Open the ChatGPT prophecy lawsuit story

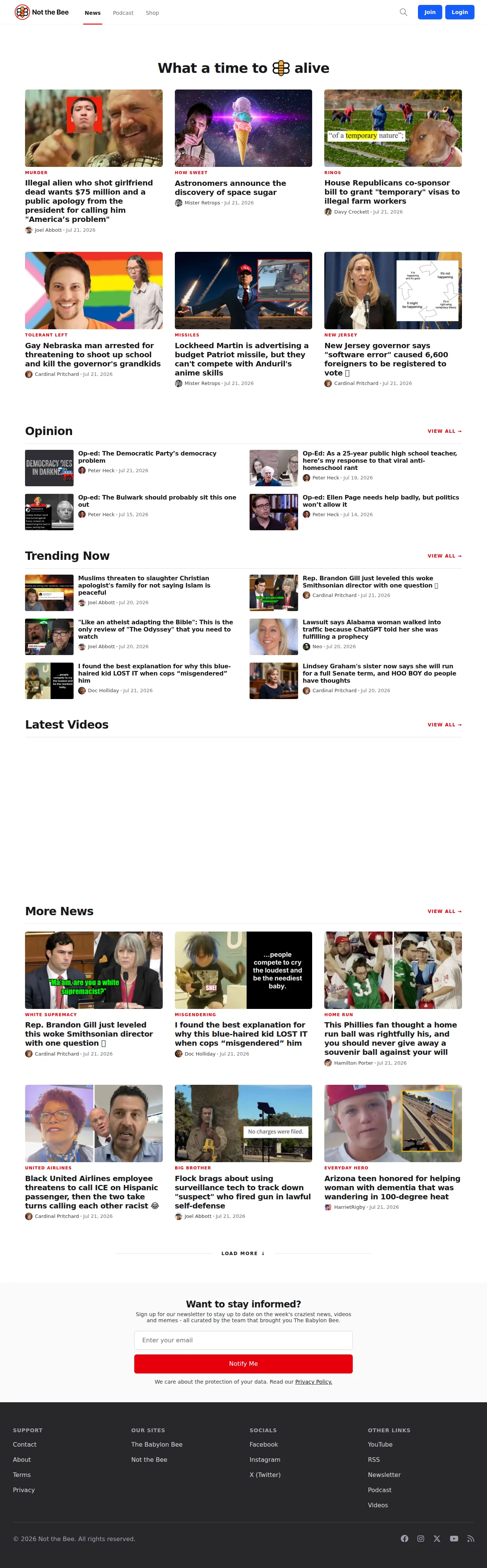371,629
